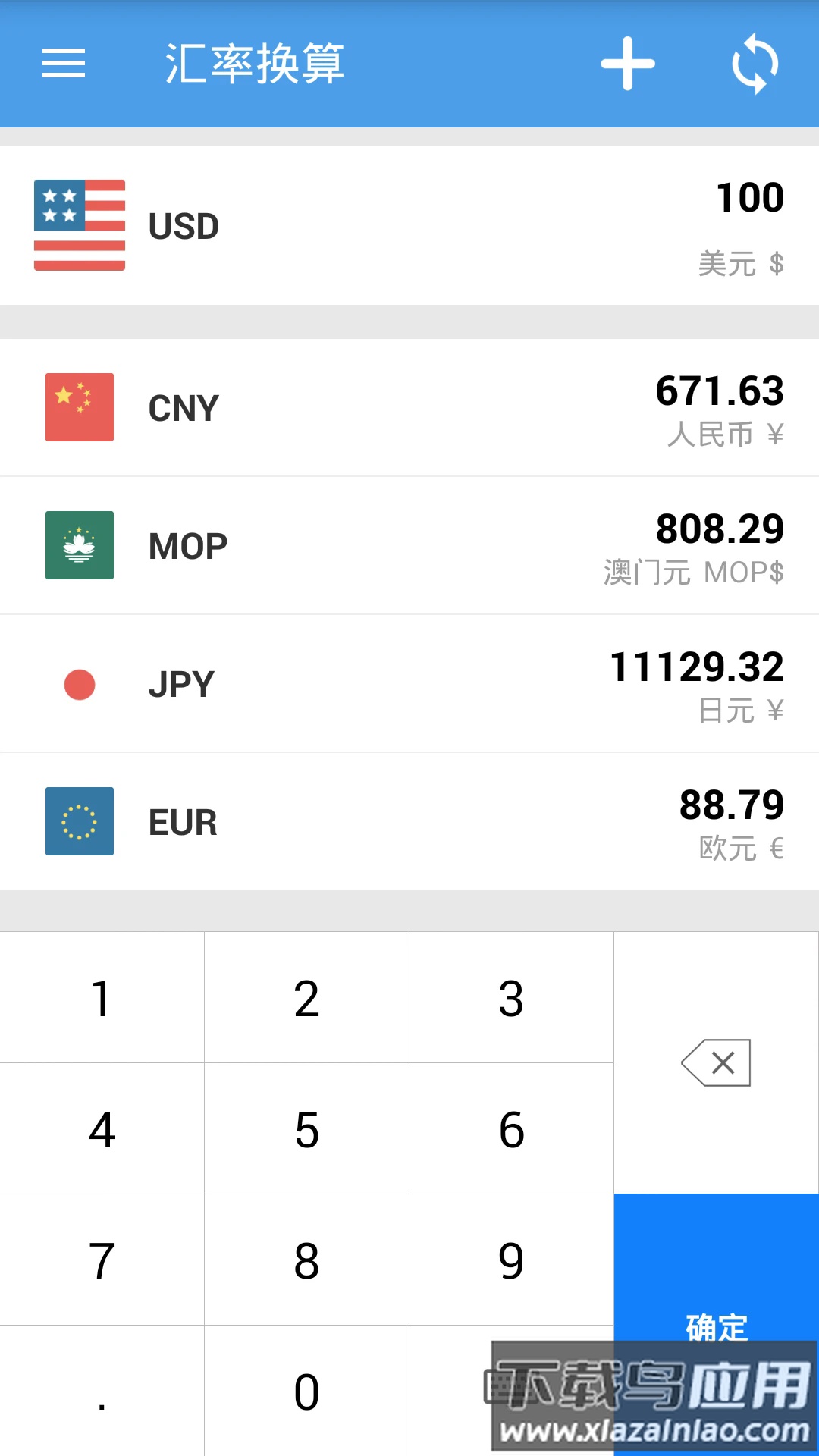Viewport: 819px width, 1456px height.
Task: Select the JPY red circle icon
Action: [x=79, y=683]
